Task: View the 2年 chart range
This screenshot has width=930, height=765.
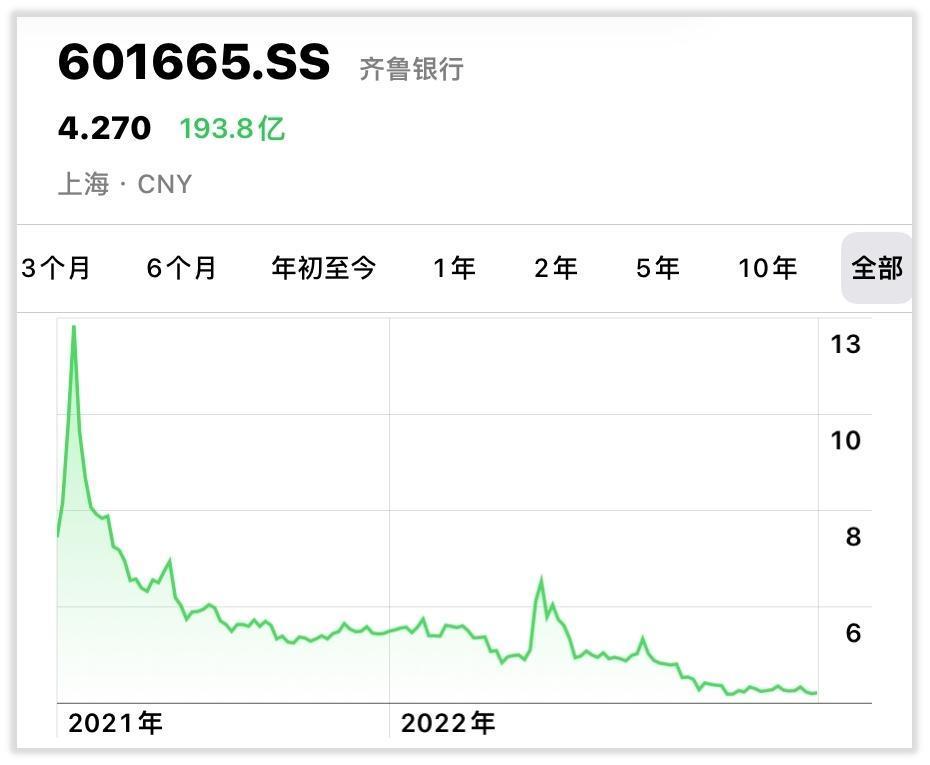Action: (556, 268)
